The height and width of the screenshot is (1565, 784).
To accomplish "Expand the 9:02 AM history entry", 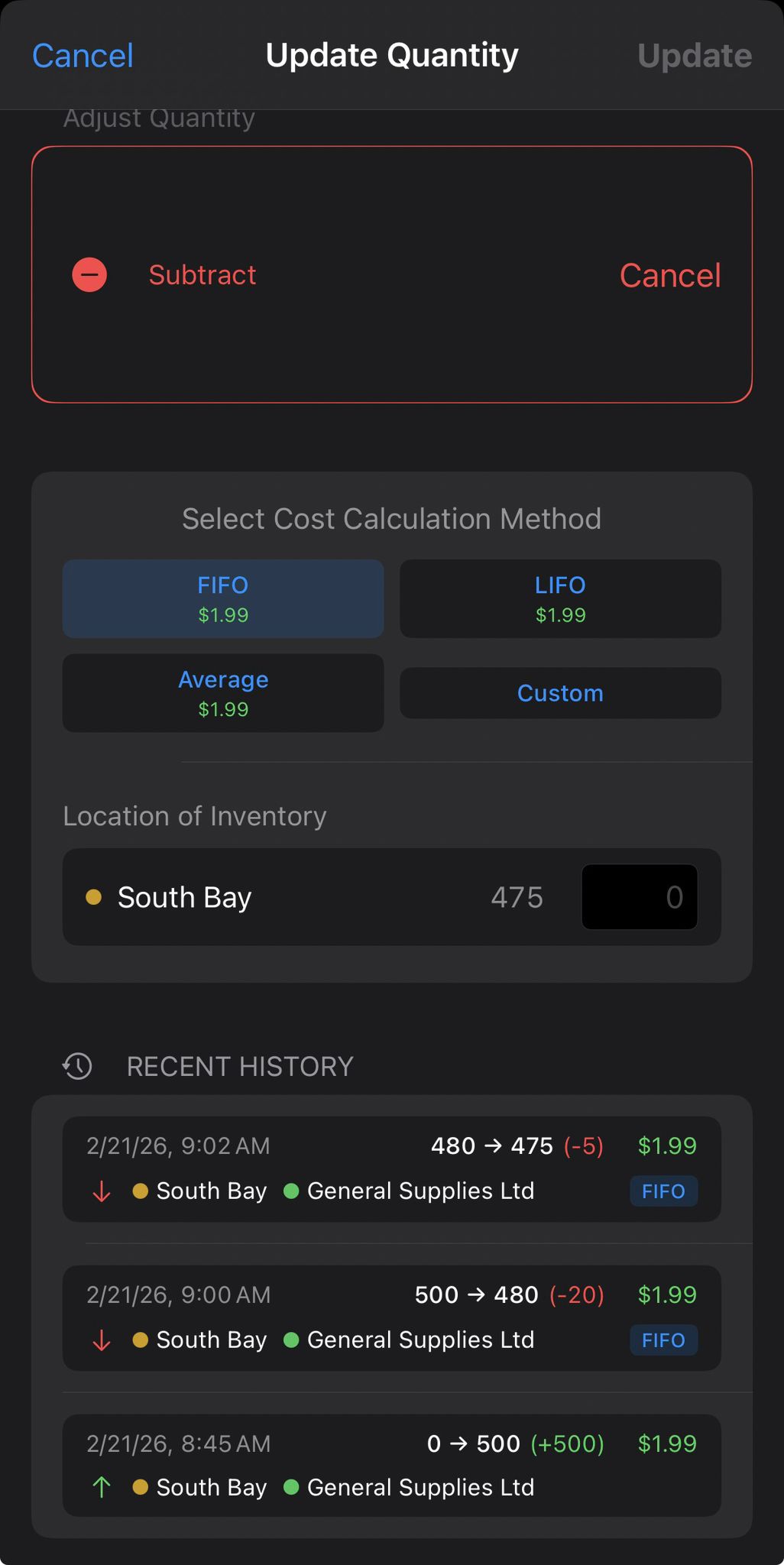I will [392, 1169].
